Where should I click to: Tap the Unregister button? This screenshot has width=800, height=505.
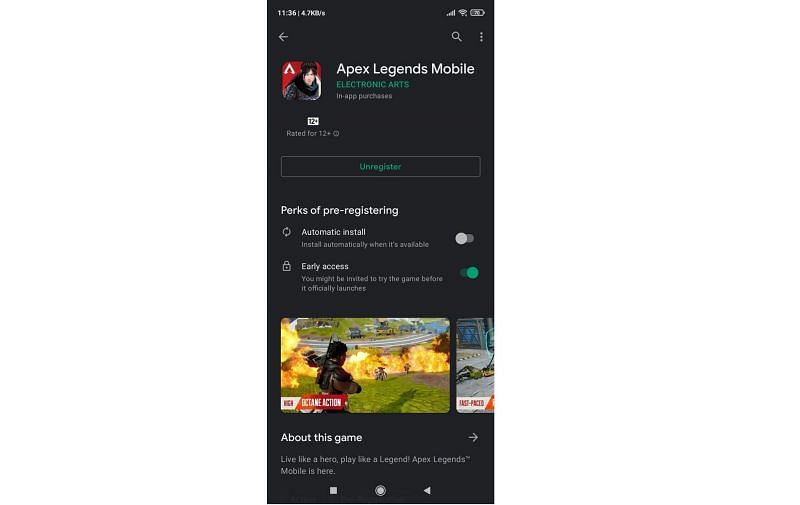point(380,167)
